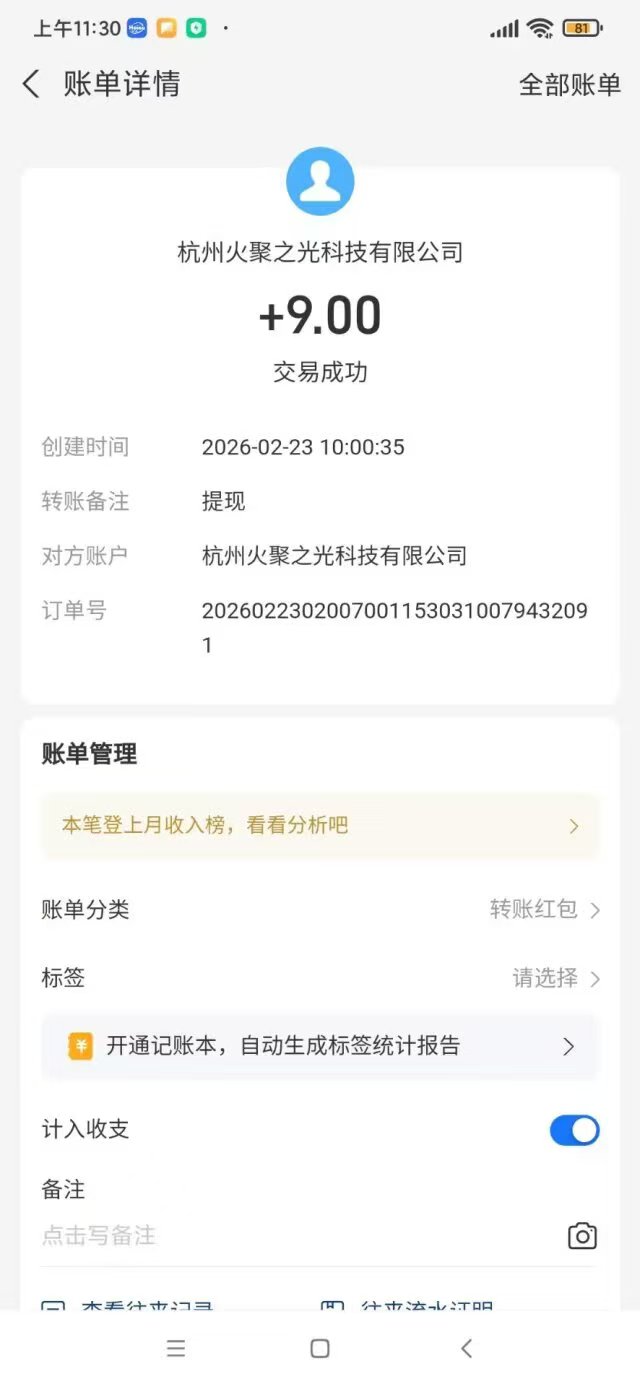Tap 点击写备注 to add a note

[x=99, y=1236]
